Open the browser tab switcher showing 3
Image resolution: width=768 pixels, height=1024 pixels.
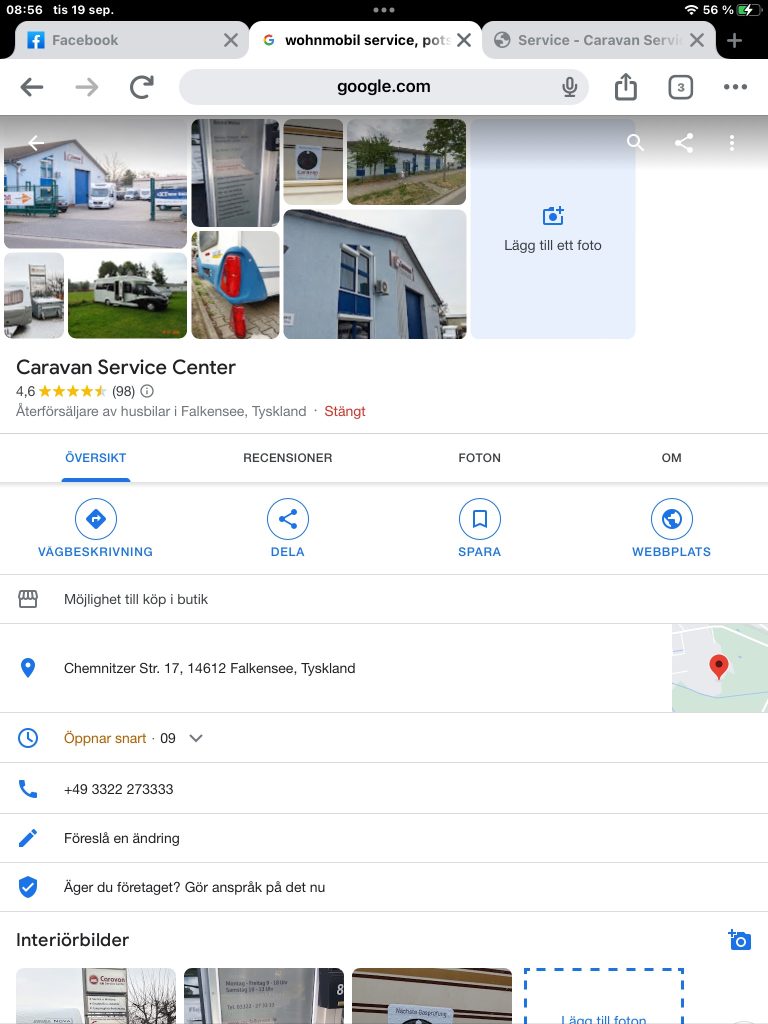[x=680, y=87]
